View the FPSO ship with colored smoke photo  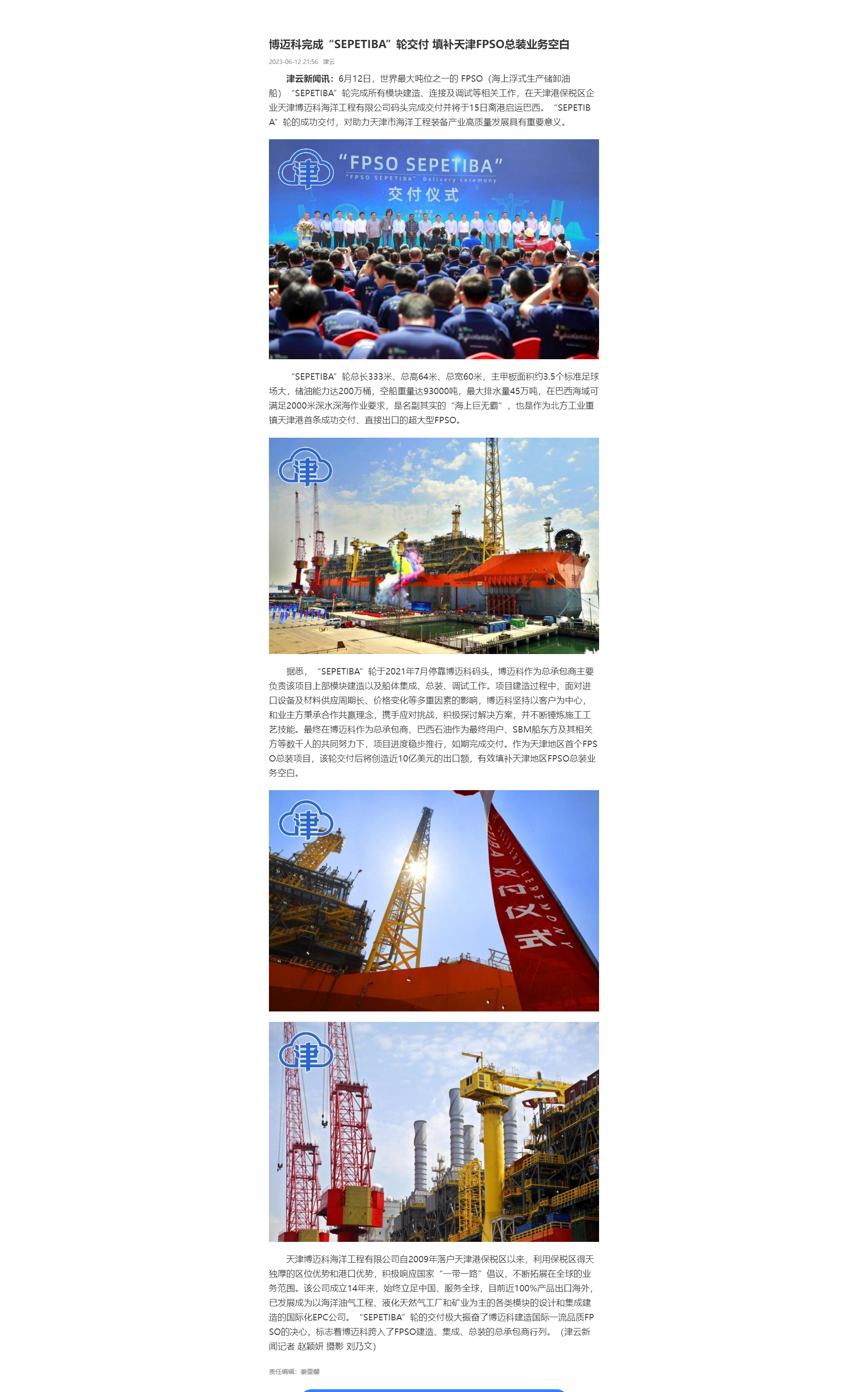click(434, 545)
